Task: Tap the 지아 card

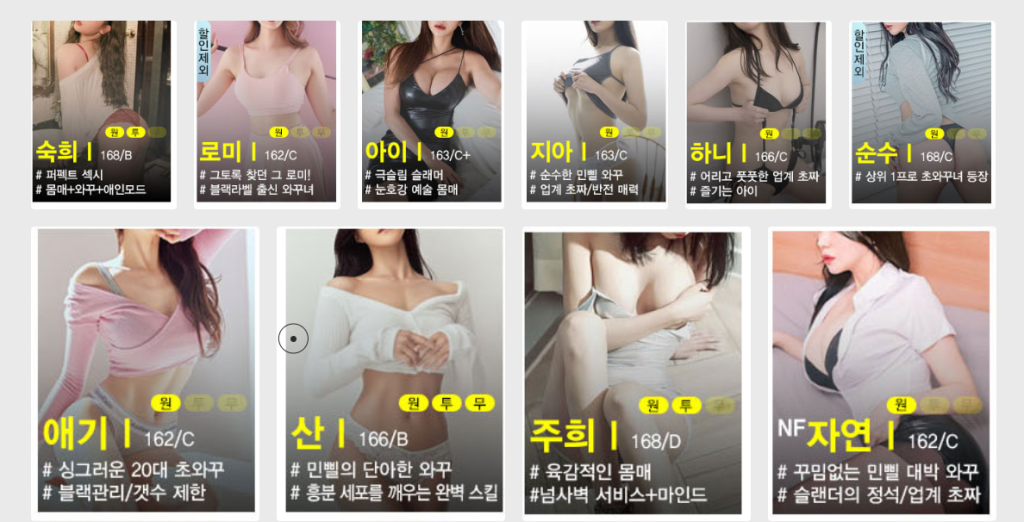Action: pos(596,111)
